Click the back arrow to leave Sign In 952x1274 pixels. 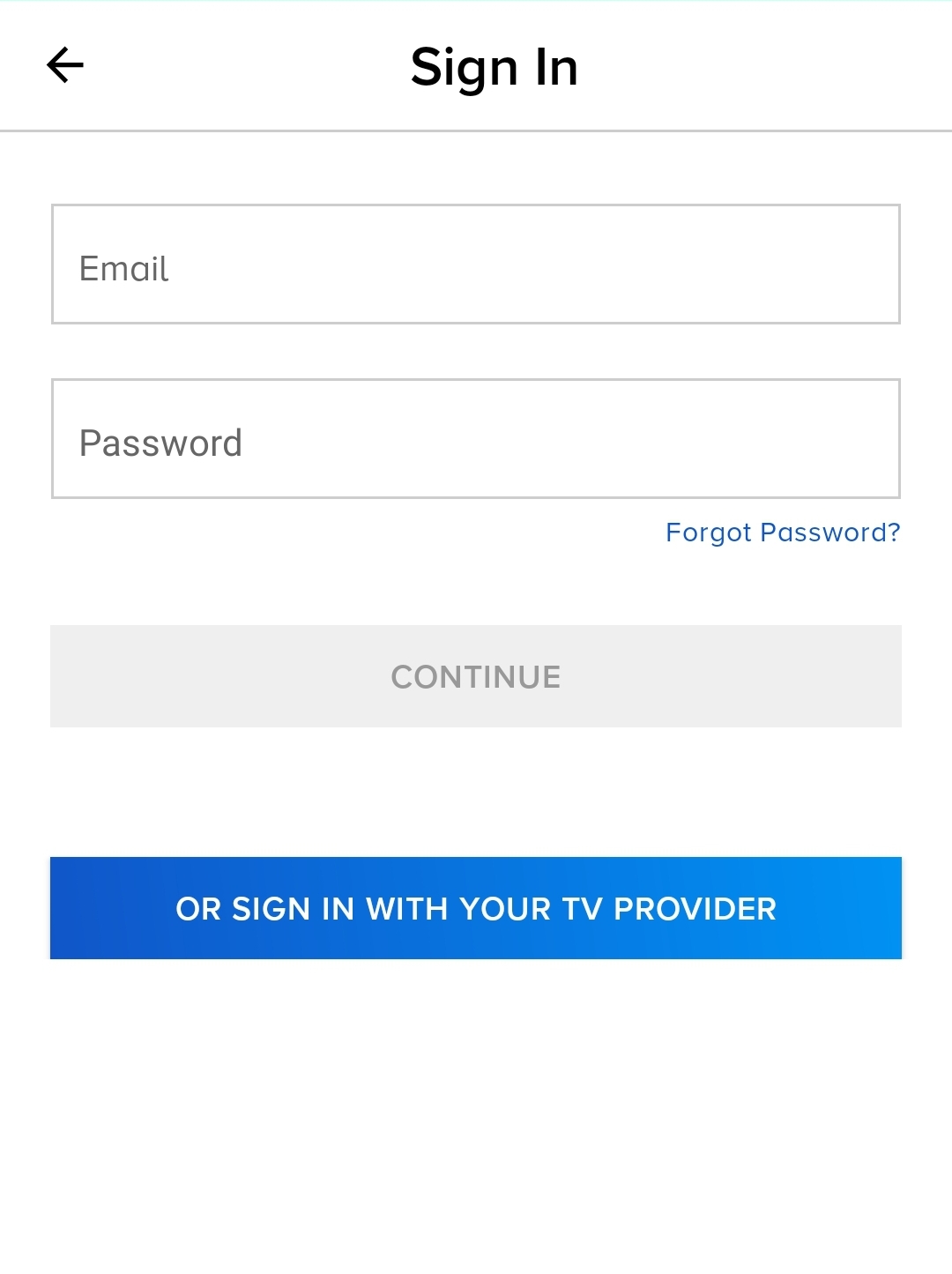tap(64, 64)
